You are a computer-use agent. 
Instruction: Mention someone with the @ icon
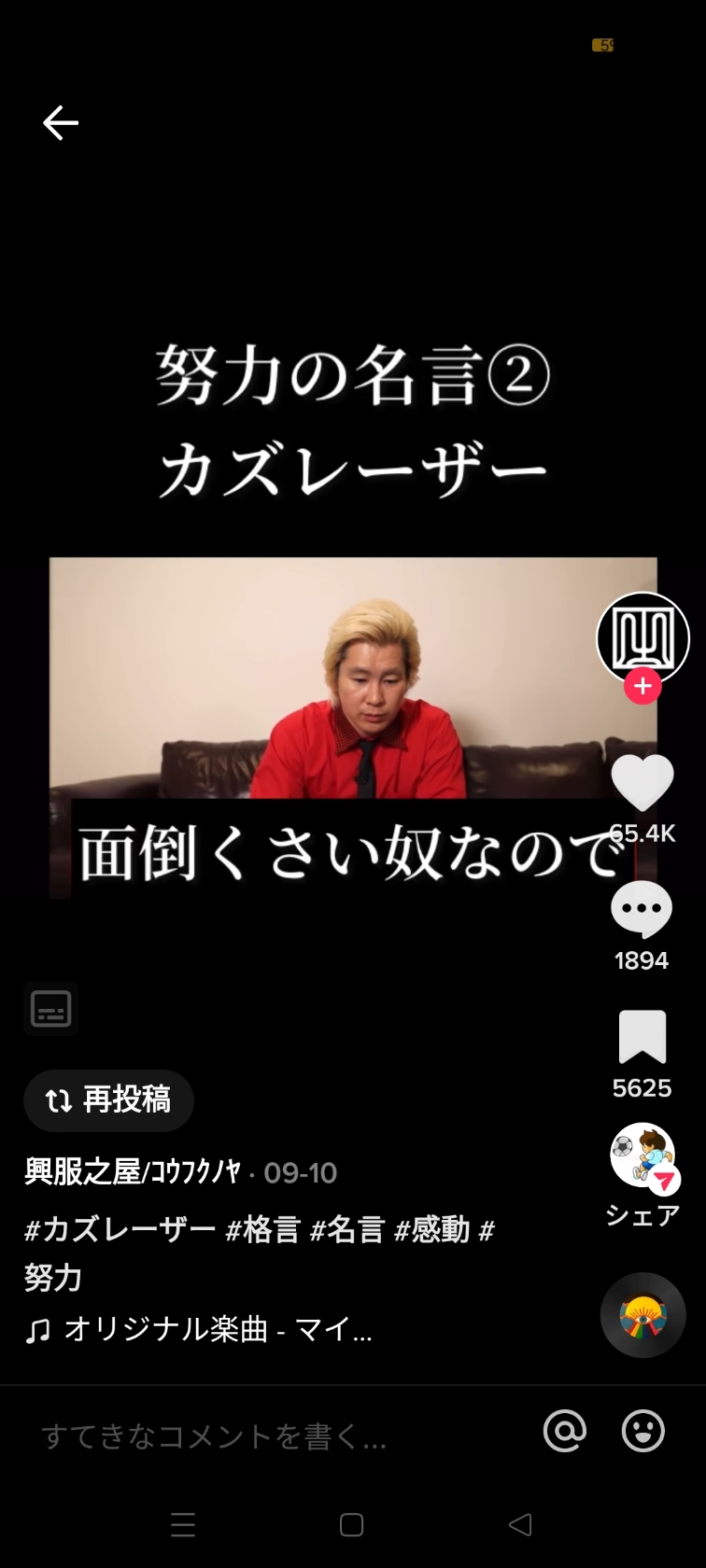[565, 1431]
